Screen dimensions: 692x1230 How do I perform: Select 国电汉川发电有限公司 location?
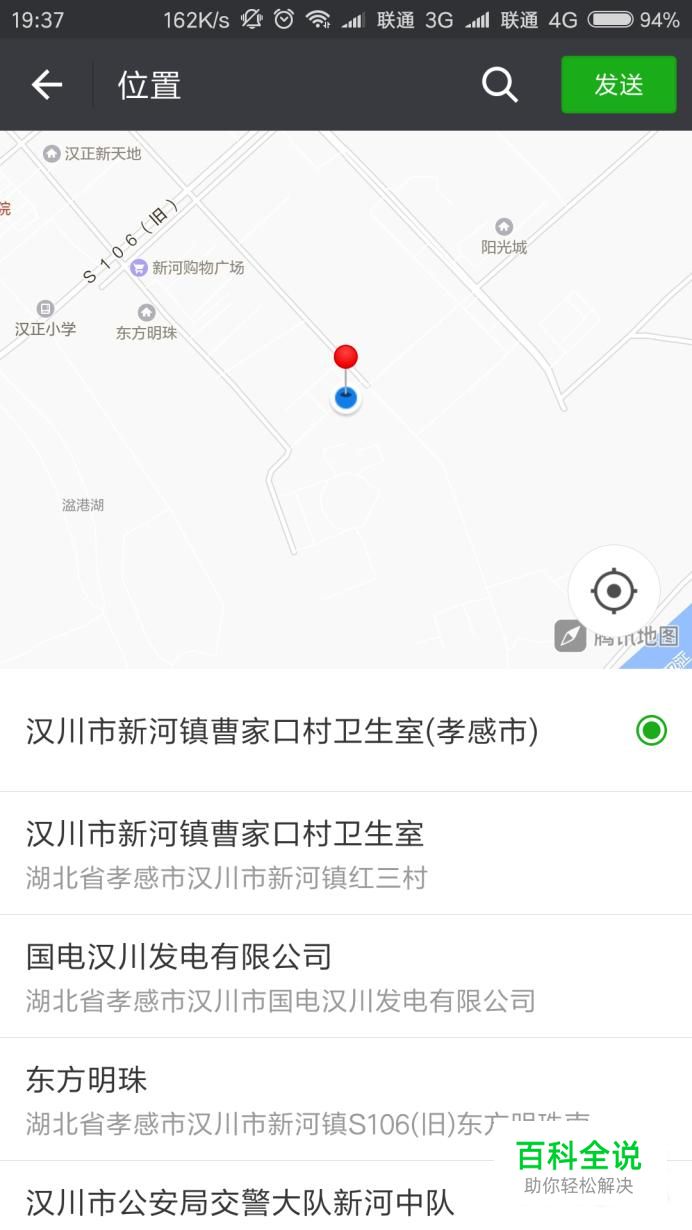346,976
